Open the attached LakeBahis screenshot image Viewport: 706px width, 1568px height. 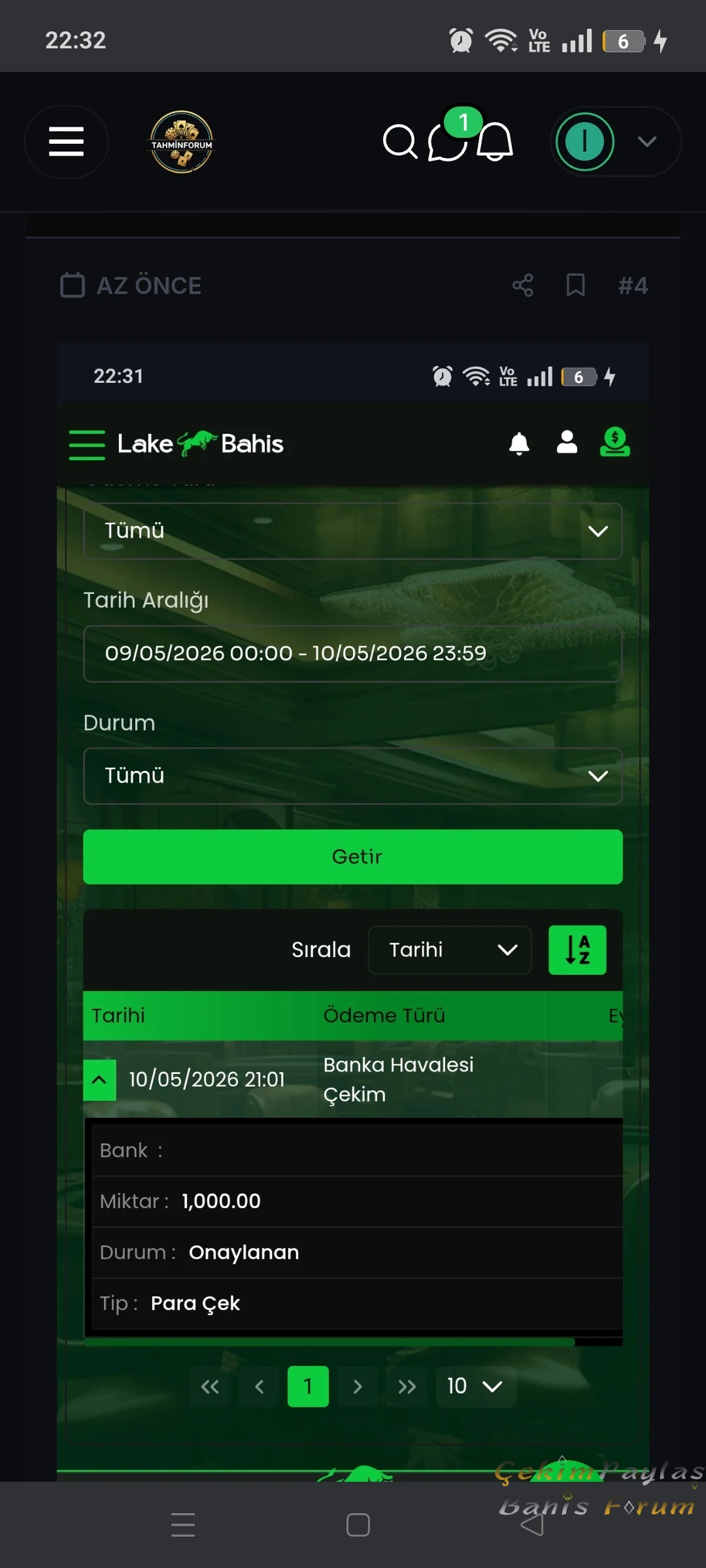(x=353, y=912)
